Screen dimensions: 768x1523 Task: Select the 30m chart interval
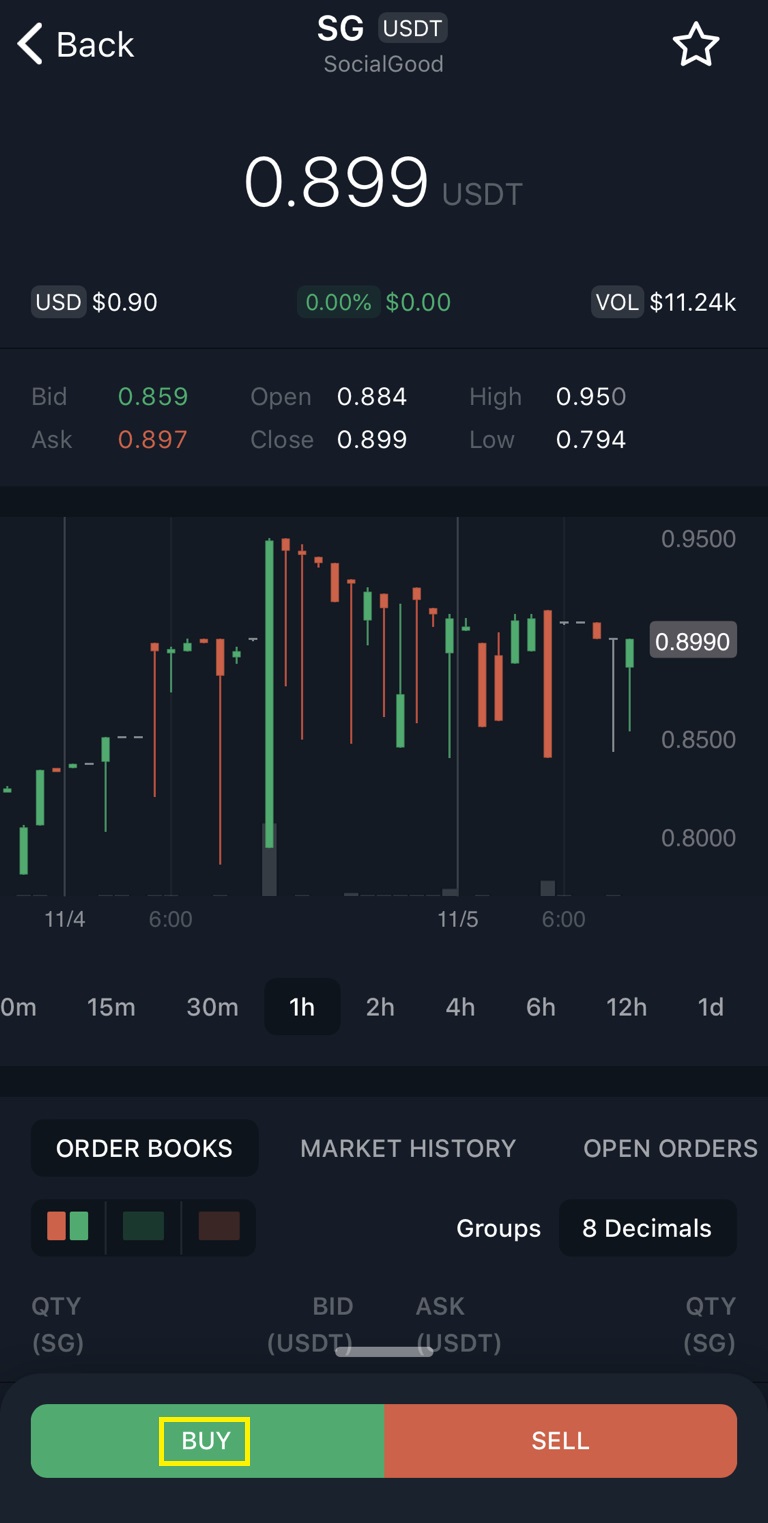212,1007
